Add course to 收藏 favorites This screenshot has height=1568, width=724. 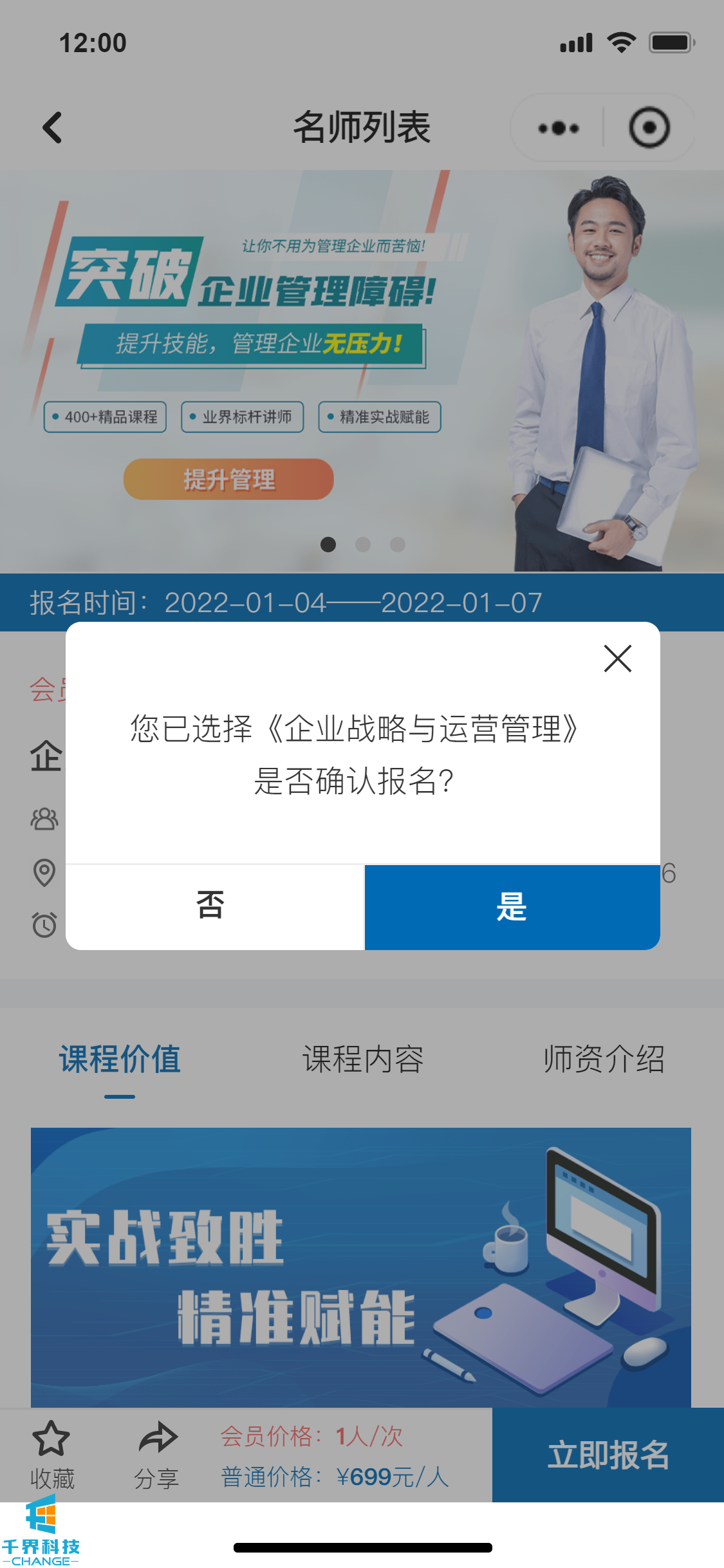[51, 1455]
